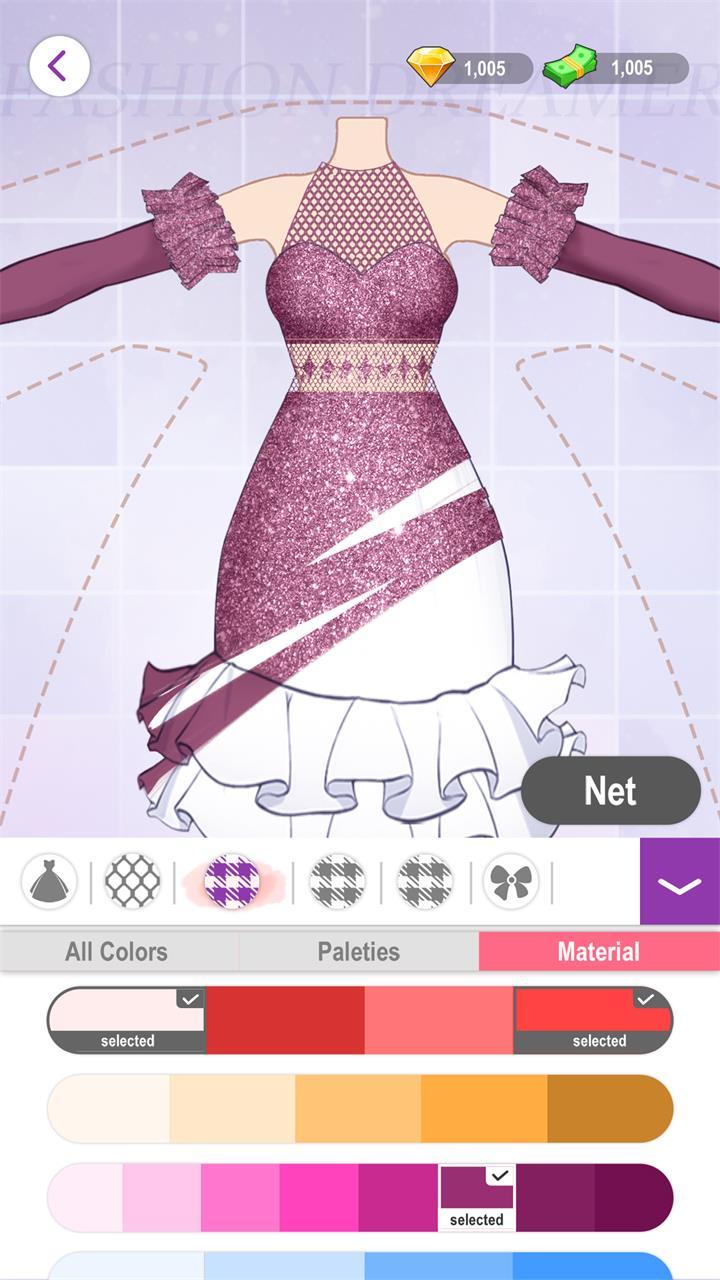Choose the light peach swatch

tap(232, 1108)
